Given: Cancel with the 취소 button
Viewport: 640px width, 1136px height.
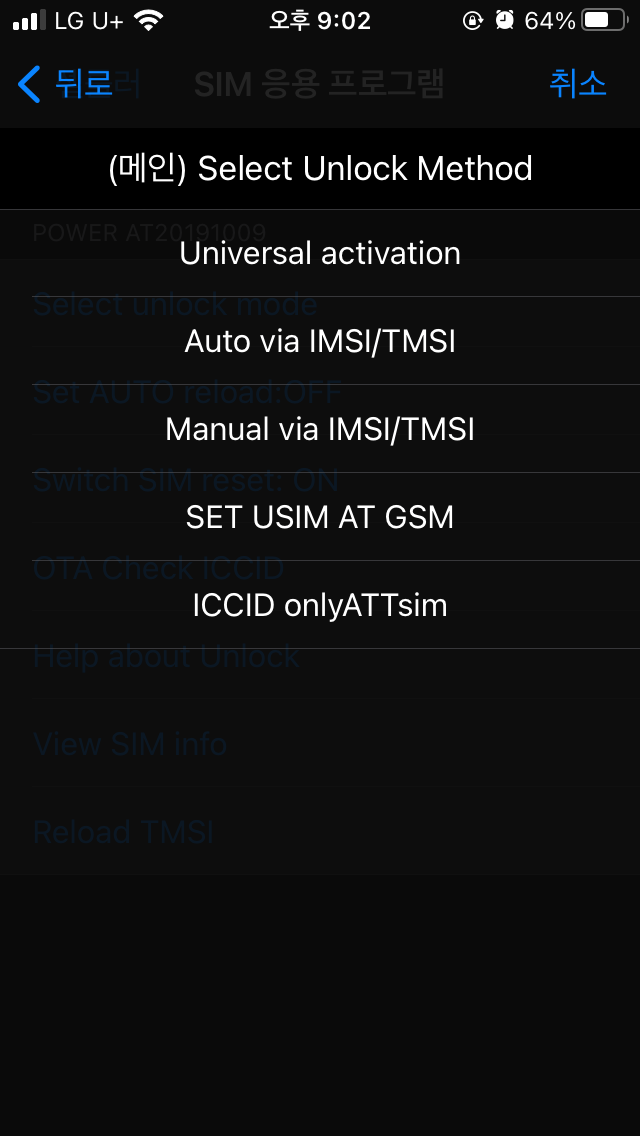Looking at the screenshot, I should point(577,84).
